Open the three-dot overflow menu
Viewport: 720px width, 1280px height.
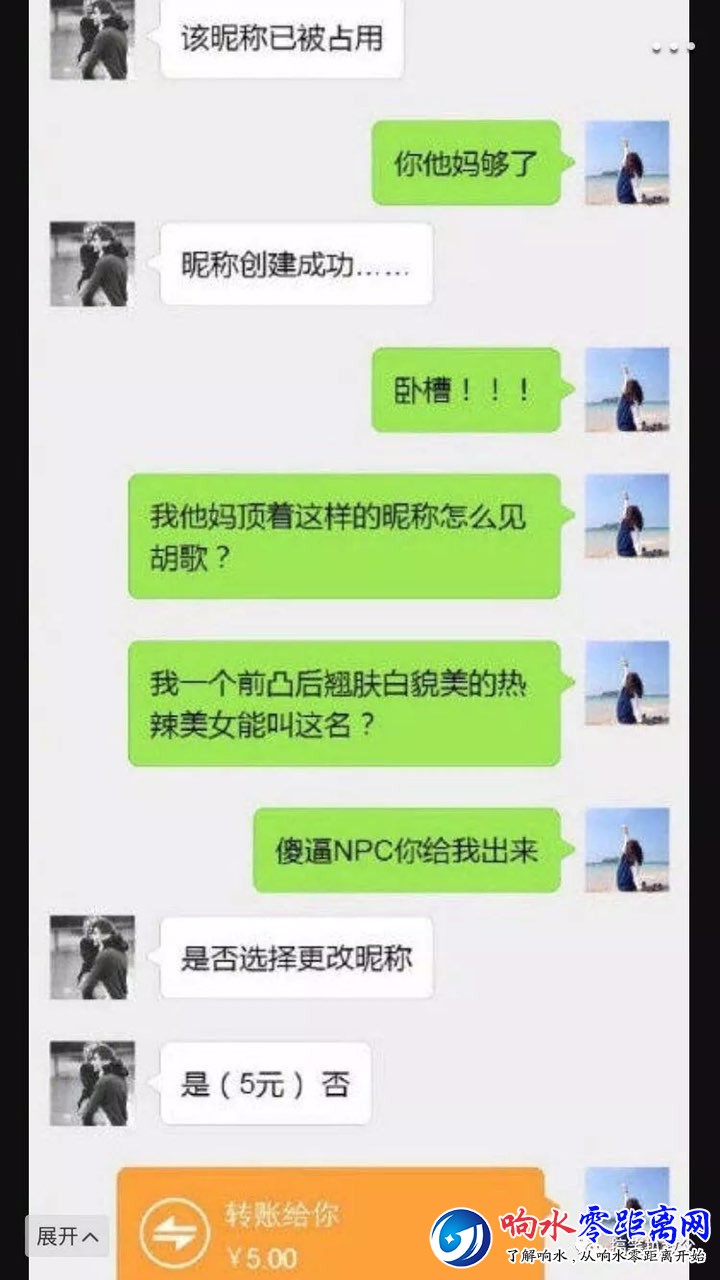point(672,47)
